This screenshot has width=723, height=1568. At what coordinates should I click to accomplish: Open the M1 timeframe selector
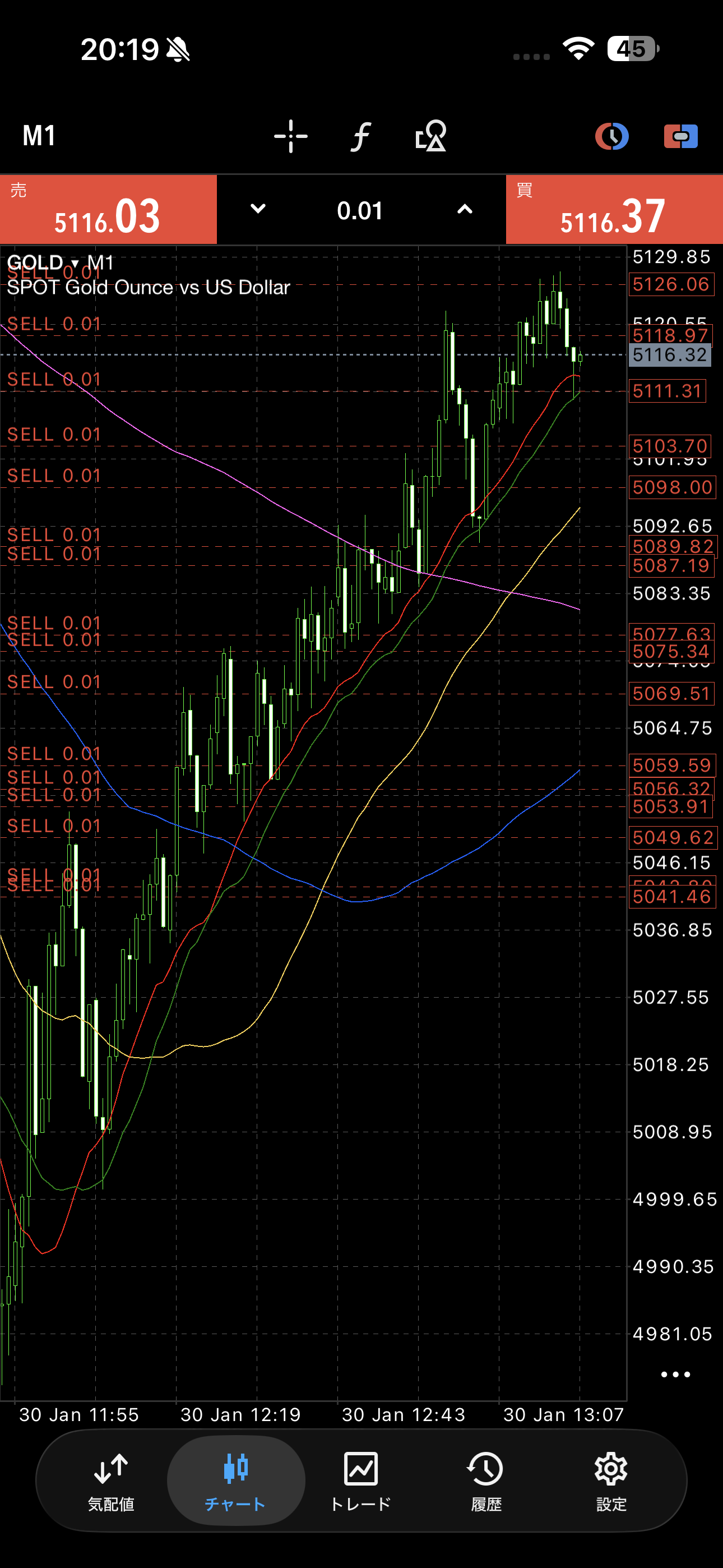pos(39,135)
